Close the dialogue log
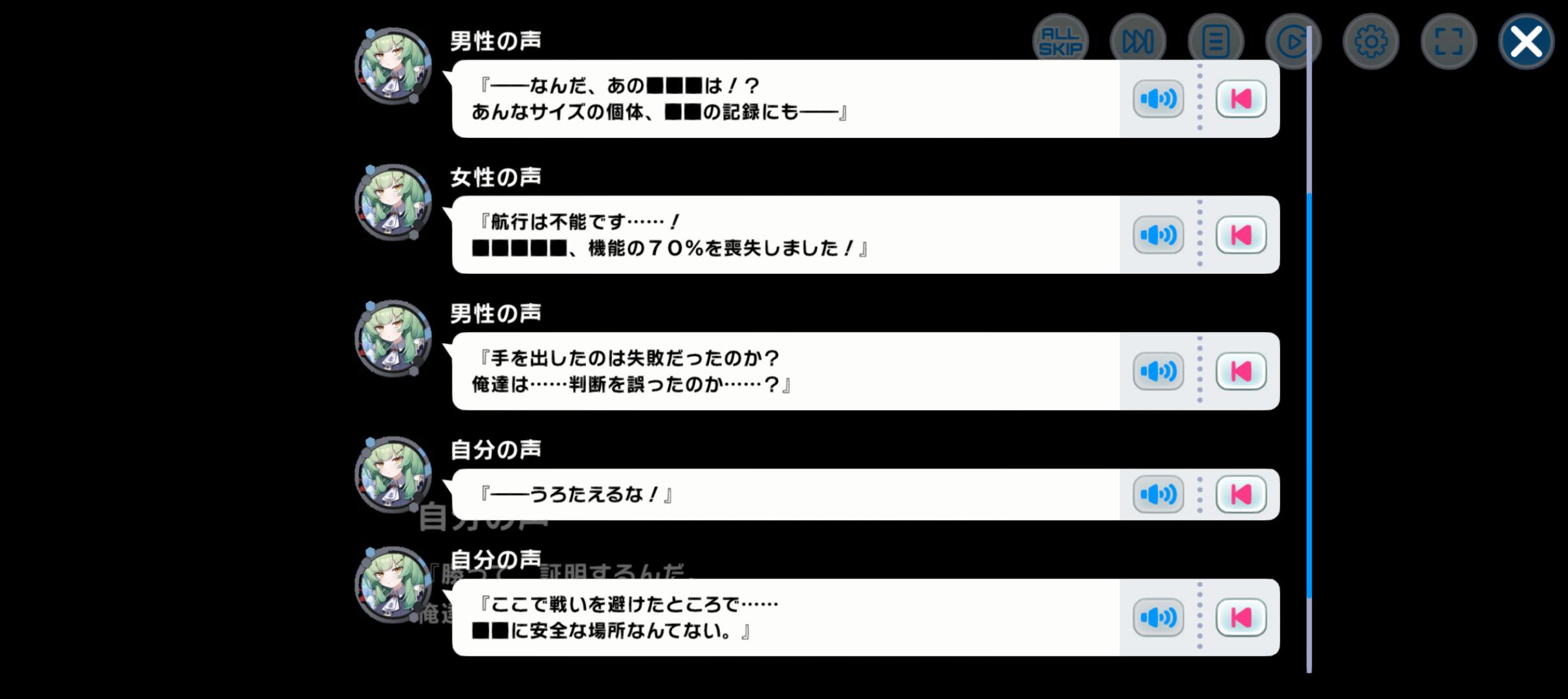Screen dimensions: 1568x699 click(1526, 42)
